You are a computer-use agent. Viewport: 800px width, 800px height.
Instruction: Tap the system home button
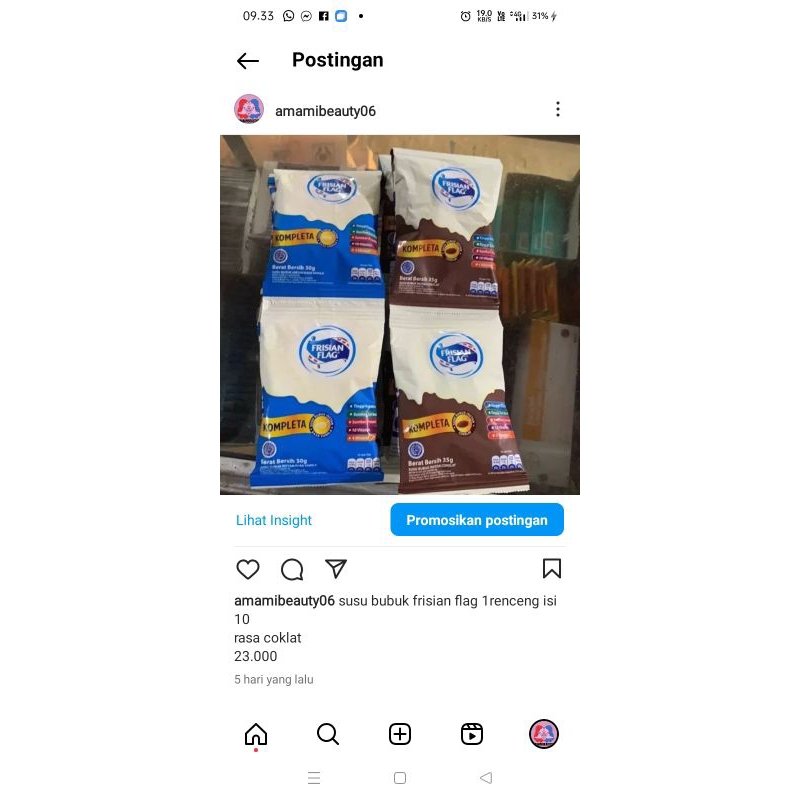coord(400,778)
